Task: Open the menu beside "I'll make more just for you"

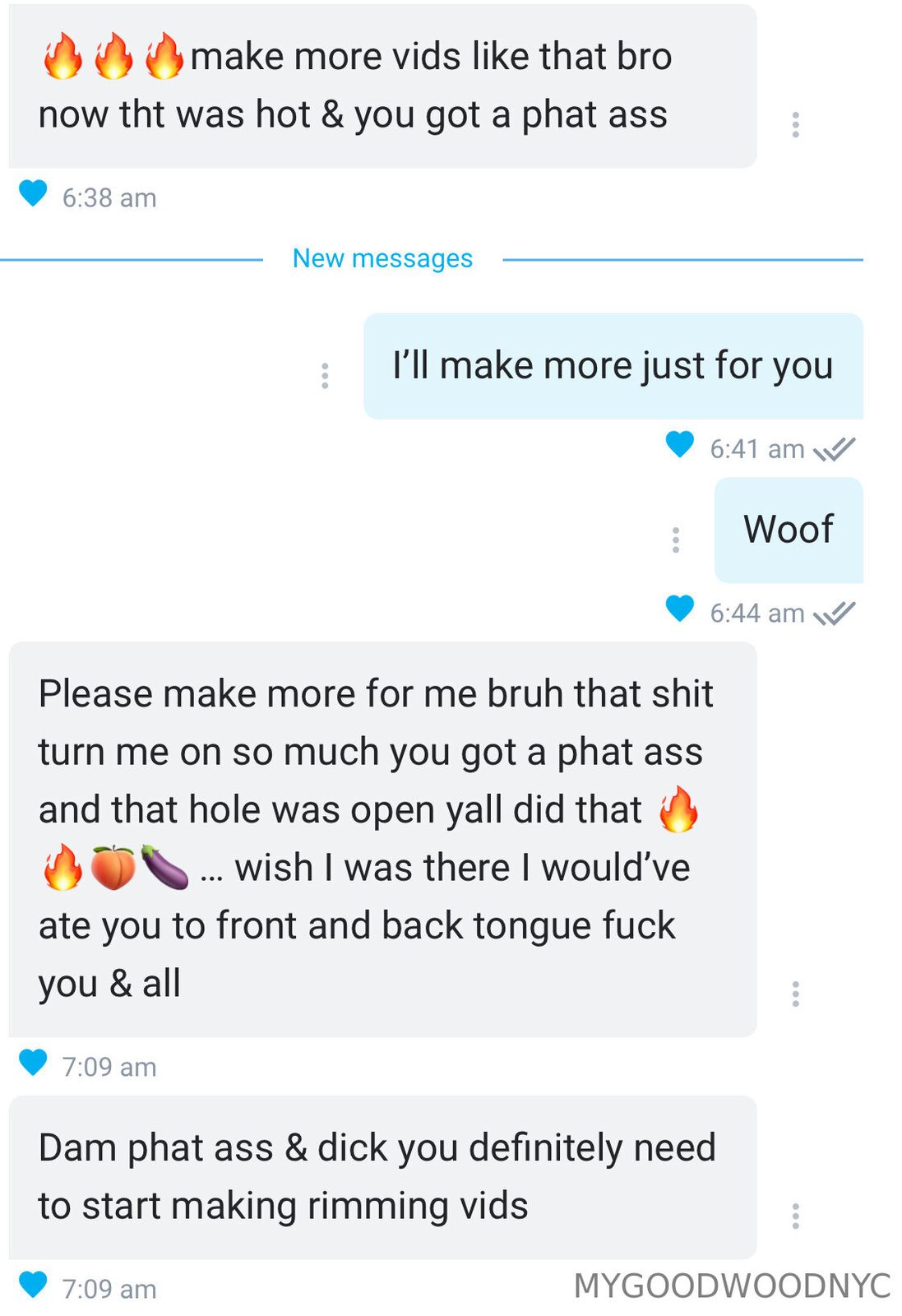Action: click(325, 375)
